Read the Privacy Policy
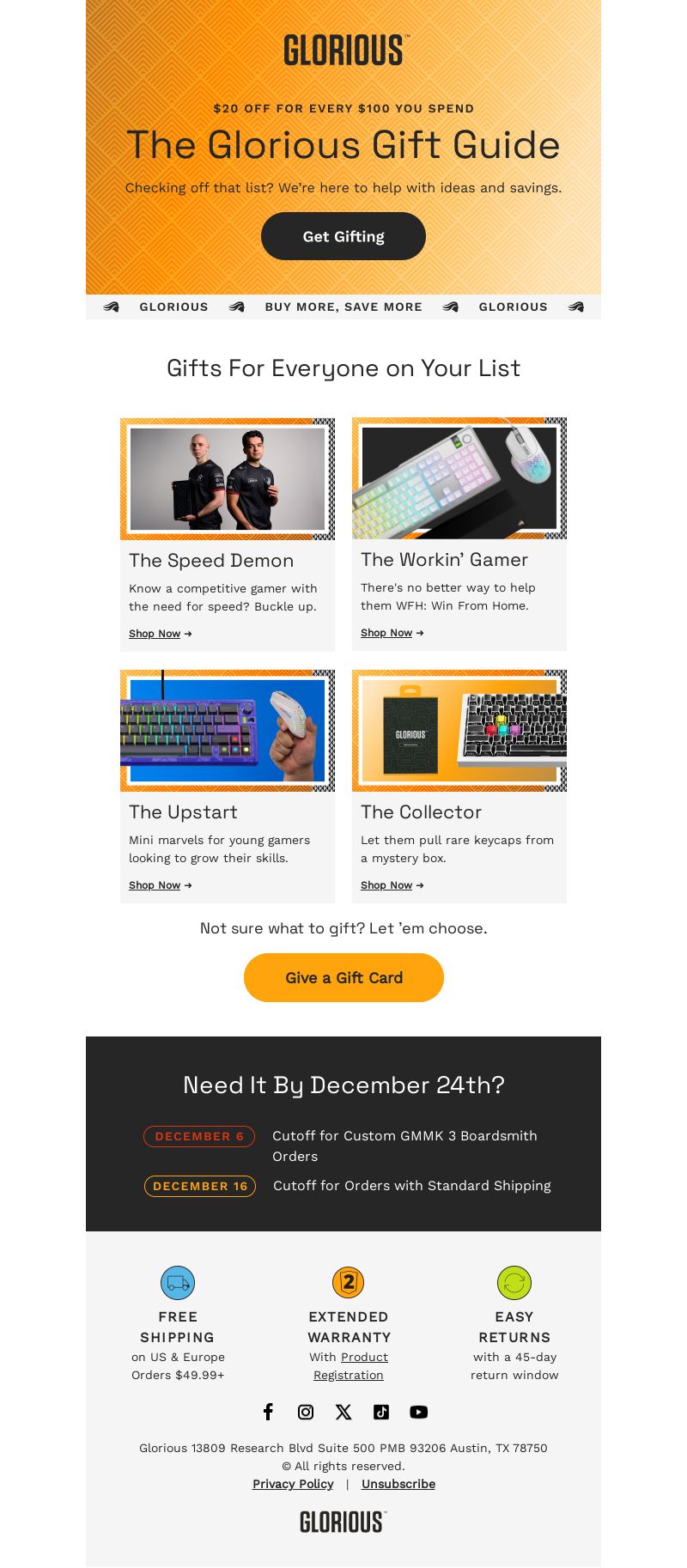Image resolution: width=687 pixels, height=1568 pixels. (x=293, y=1484)
